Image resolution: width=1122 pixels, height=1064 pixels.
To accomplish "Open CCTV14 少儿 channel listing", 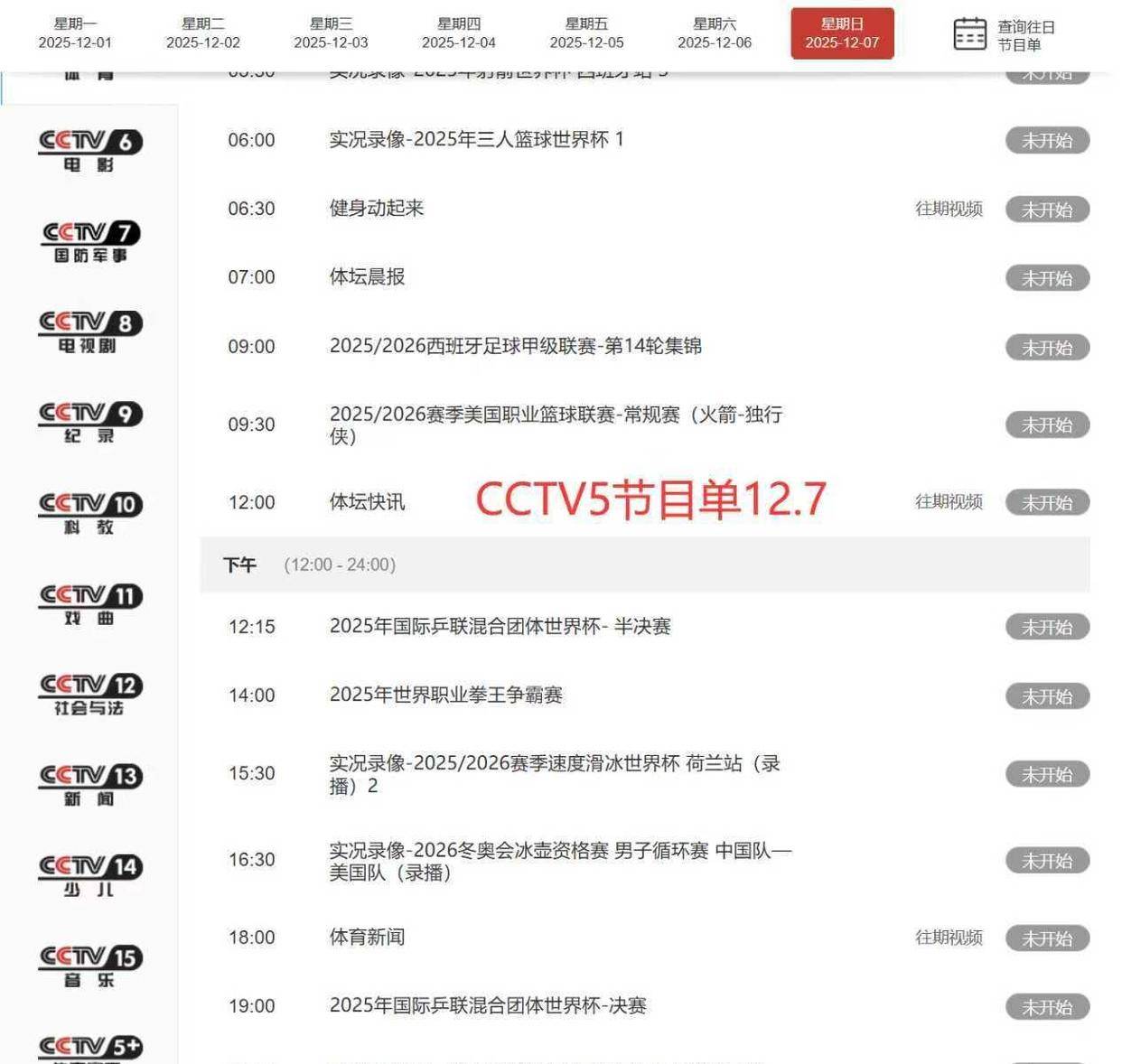I will pyautogui.click(x=89, y=875).
